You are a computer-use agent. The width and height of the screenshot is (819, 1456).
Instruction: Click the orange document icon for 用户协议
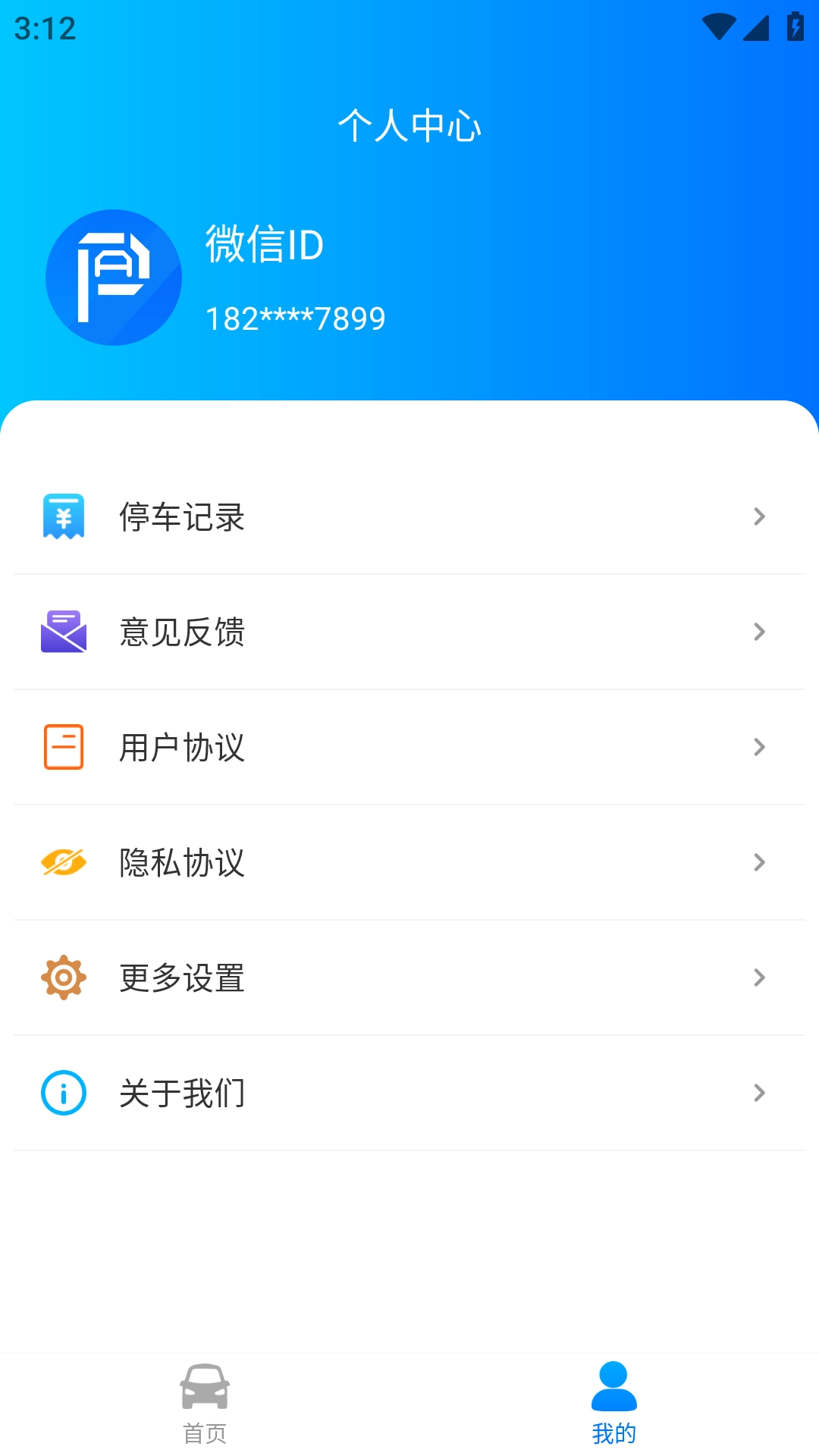tap(64, 748)
